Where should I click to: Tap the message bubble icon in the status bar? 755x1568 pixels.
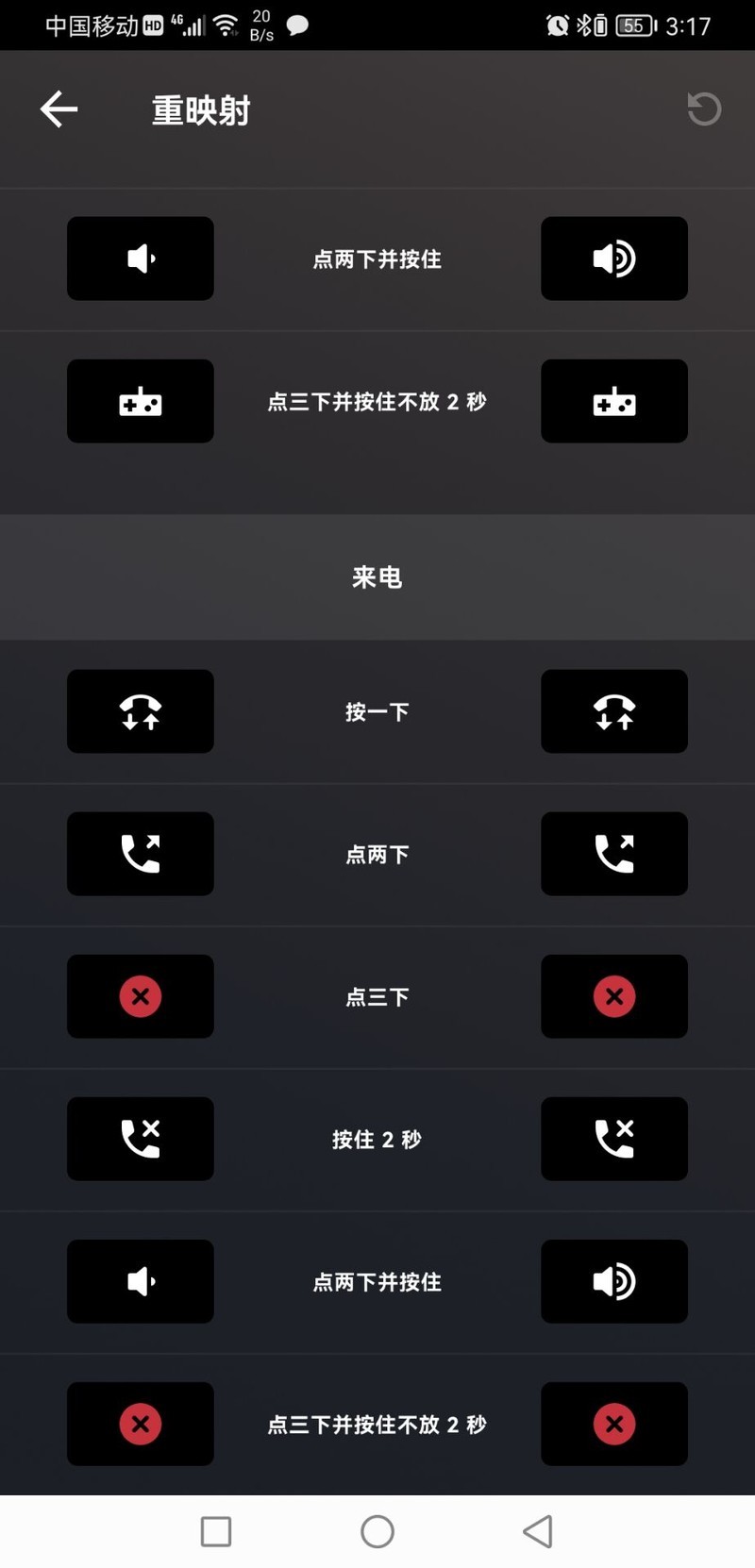(295, 25)
